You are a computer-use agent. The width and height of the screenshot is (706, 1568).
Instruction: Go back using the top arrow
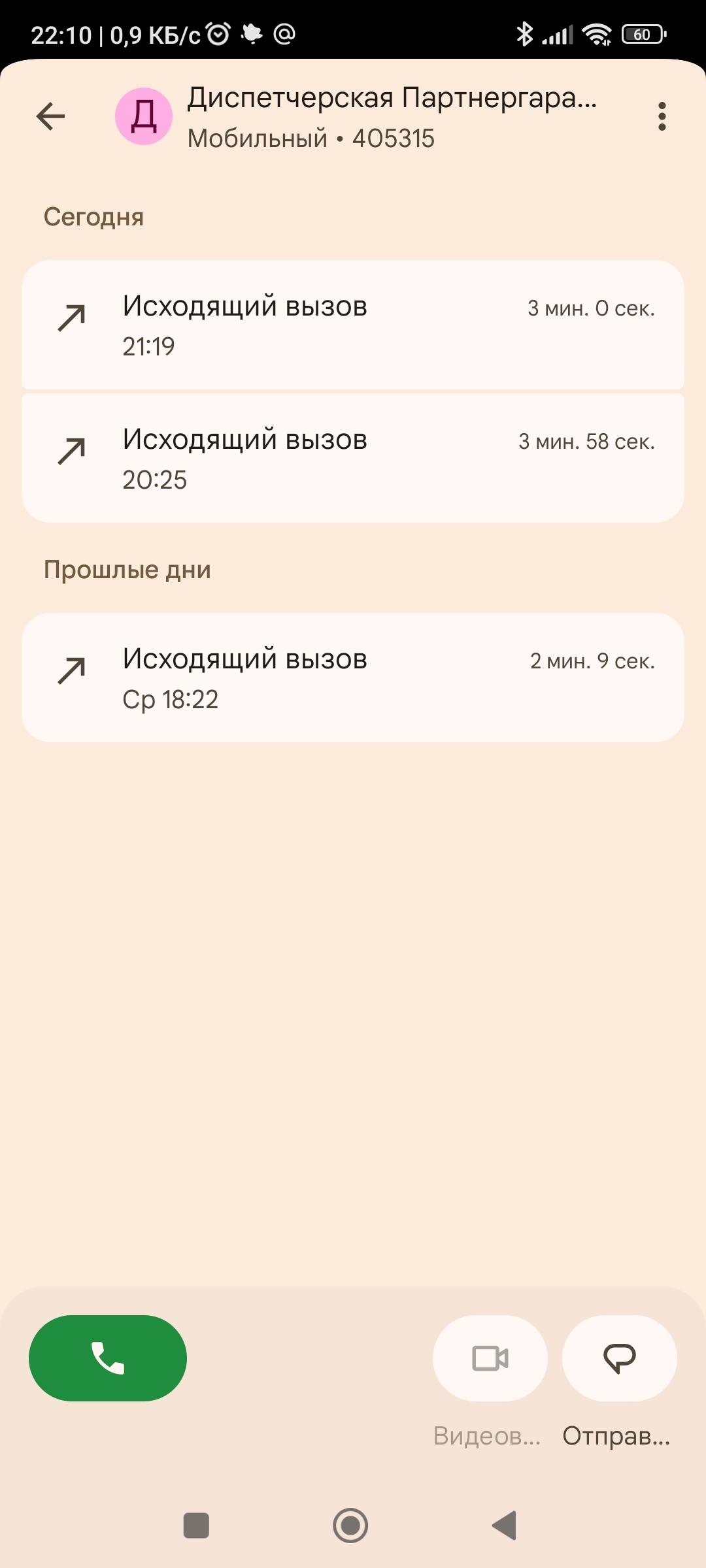50,116
